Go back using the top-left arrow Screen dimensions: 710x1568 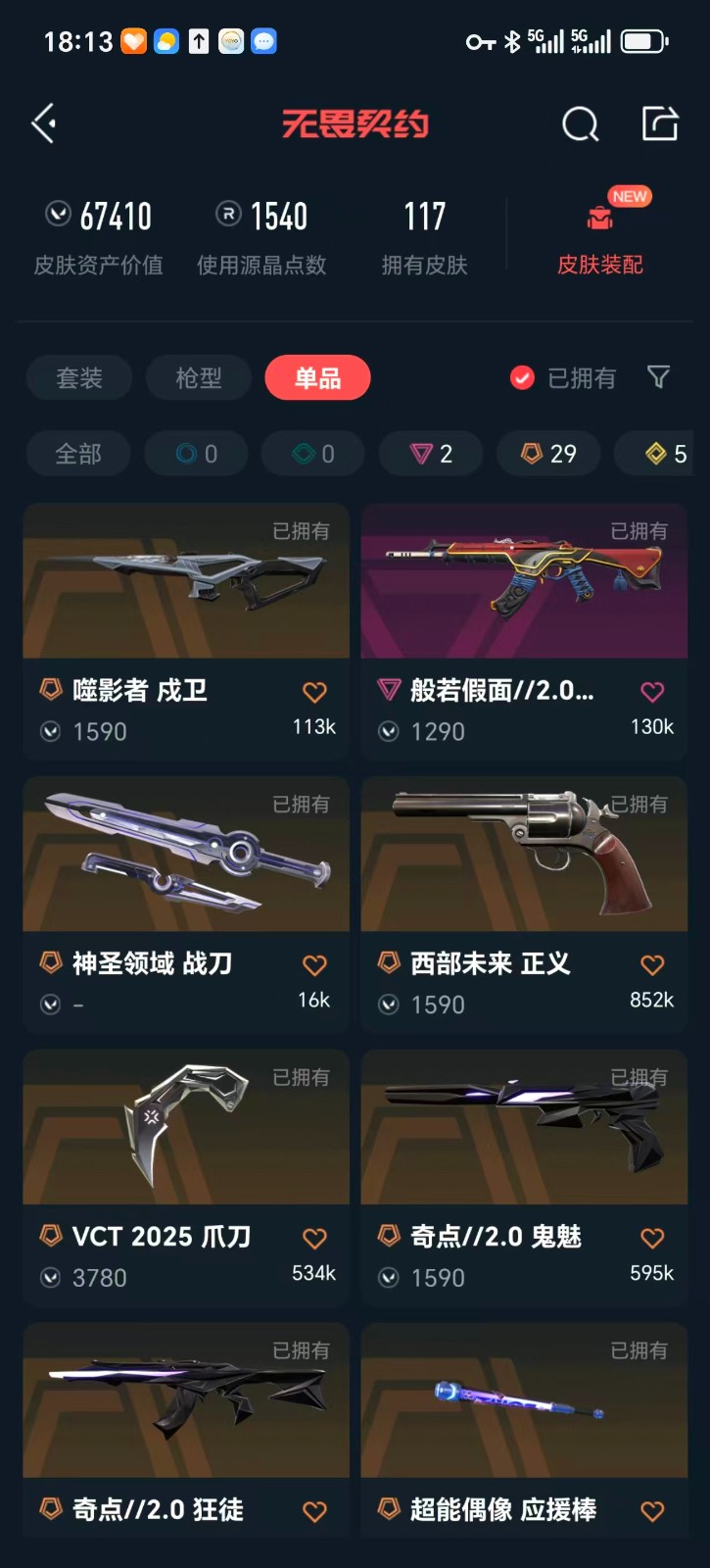click(44, 123)
